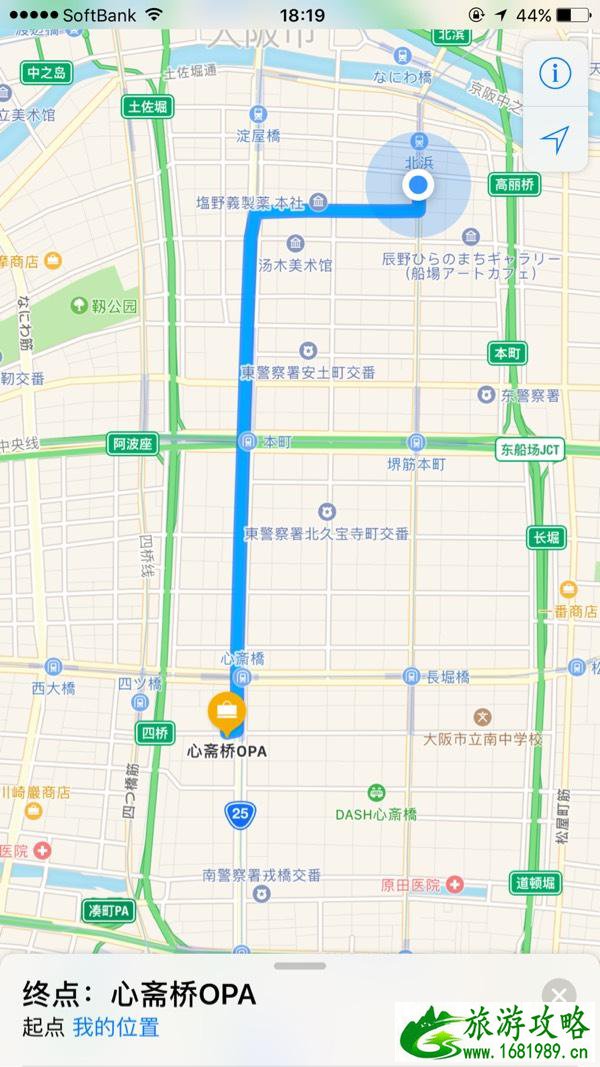The height and width of the screenshot is (1067, 600).
Task: Tap the 本町 subway station icon
Action: click(246, 440)
